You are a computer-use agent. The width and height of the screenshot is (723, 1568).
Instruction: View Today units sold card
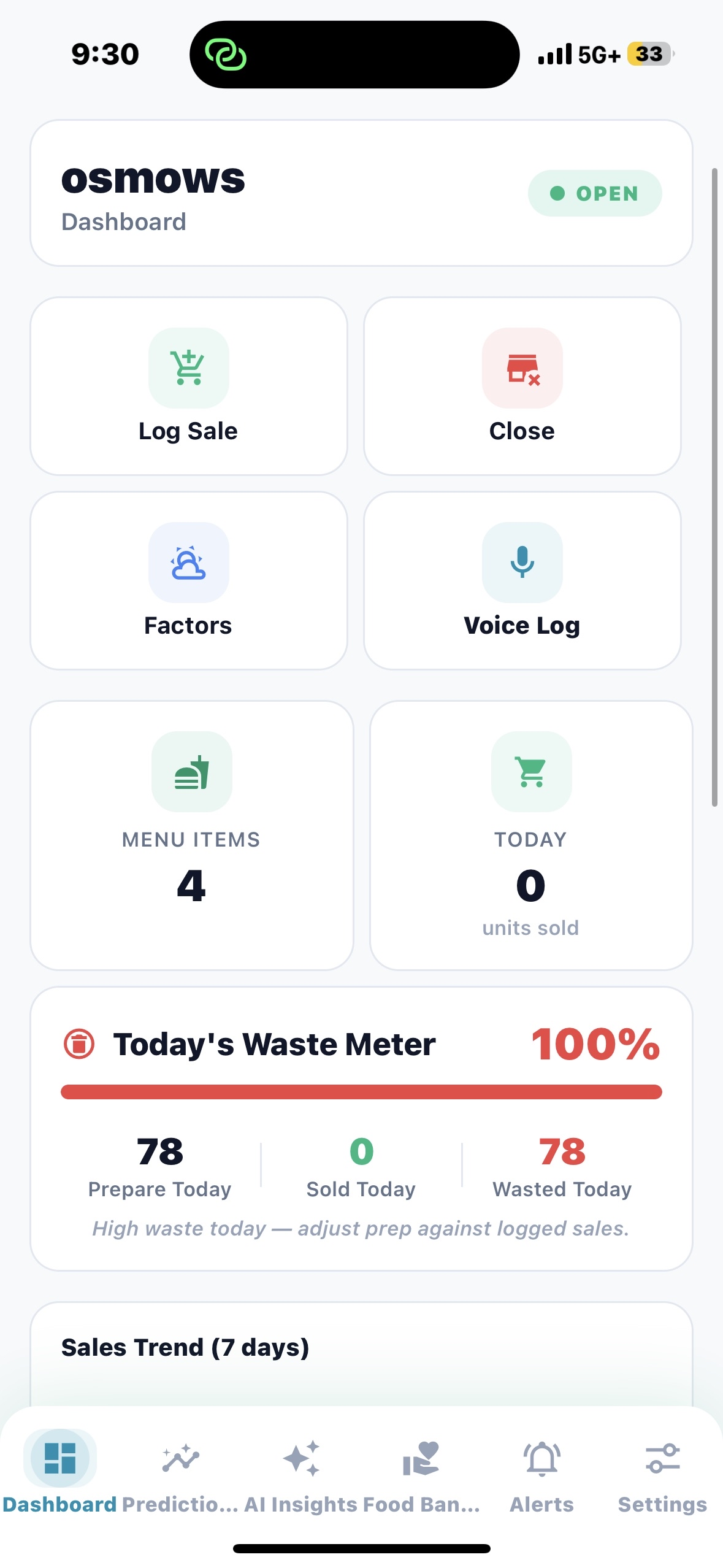coord(531,835)
